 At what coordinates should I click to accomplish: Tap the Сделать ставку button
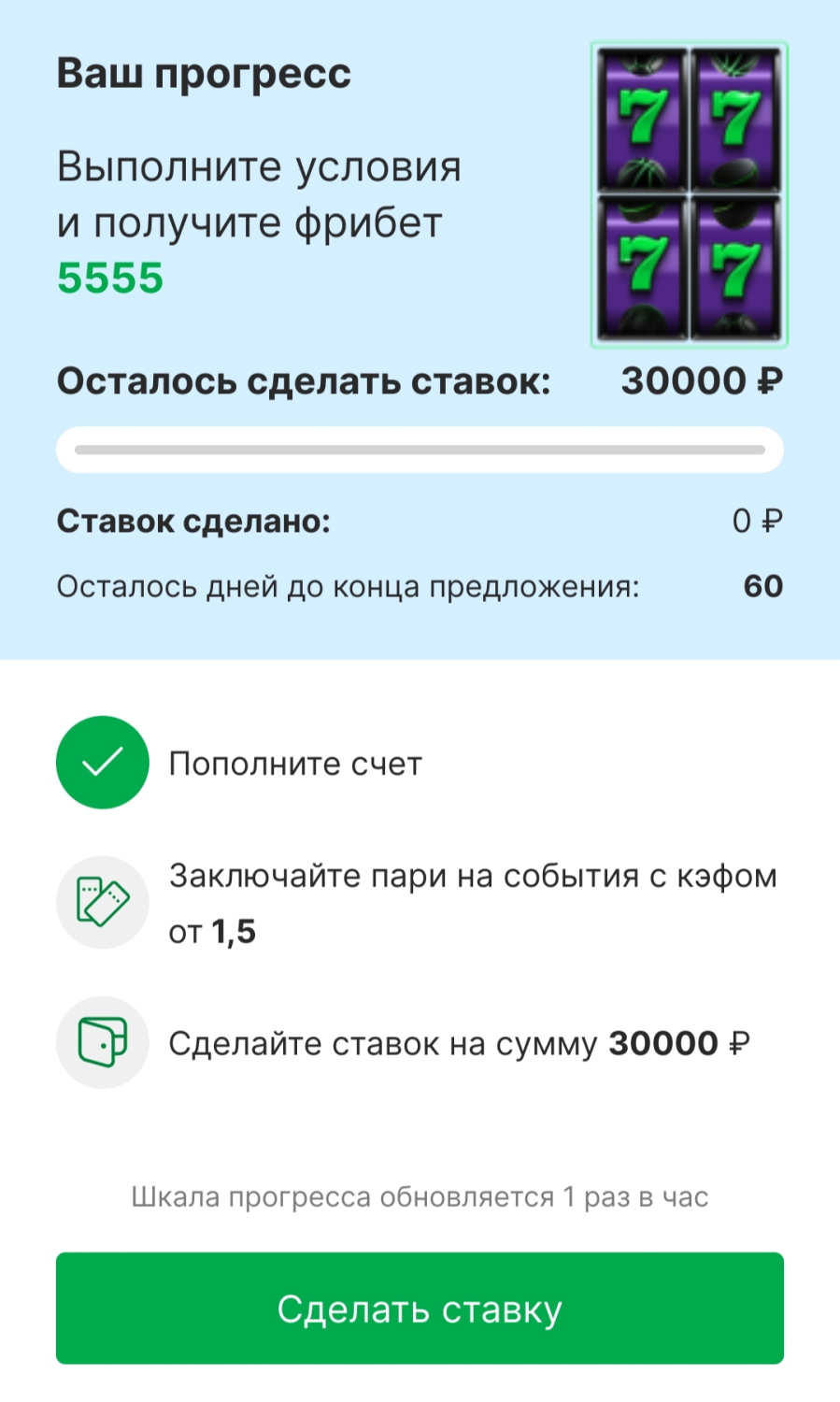click(x=420, y=1308)
